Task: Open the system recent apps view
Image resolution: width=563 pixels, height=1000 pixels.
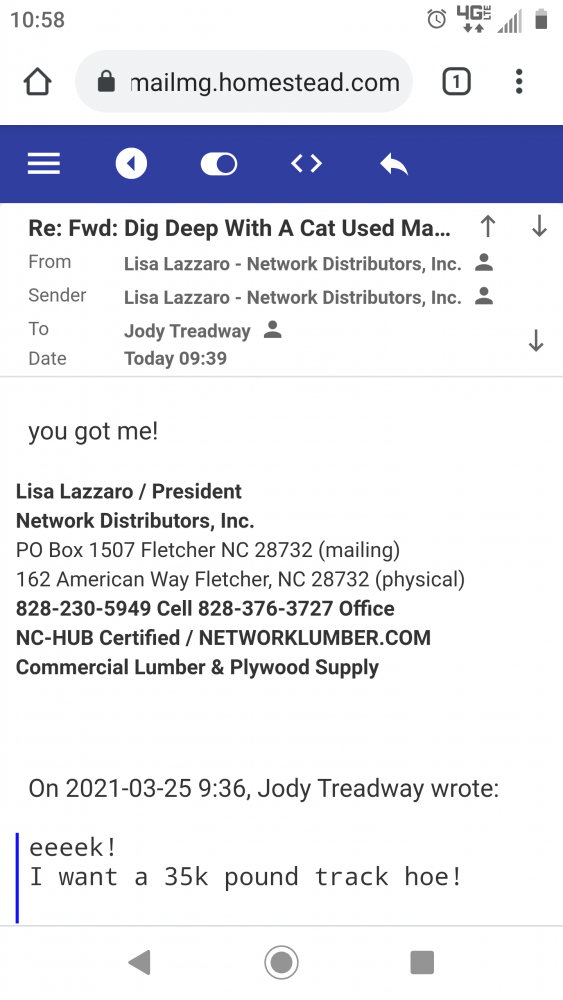Action: pyautogui.click(x=422, y=962)
